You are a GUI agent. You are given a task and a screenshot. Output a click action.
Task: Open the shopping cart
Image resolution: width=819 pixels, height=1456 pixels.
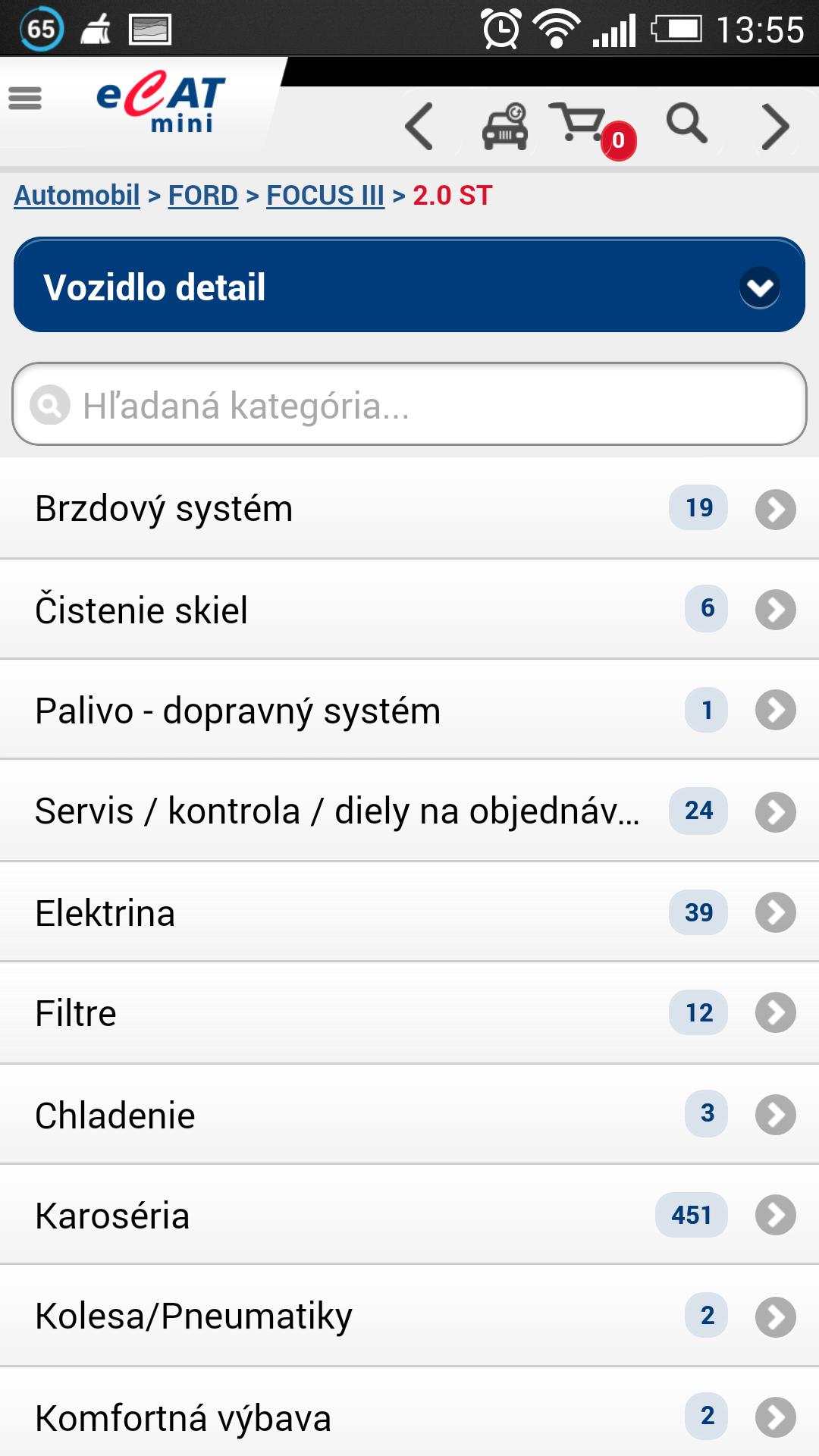(x=580, y=125)
